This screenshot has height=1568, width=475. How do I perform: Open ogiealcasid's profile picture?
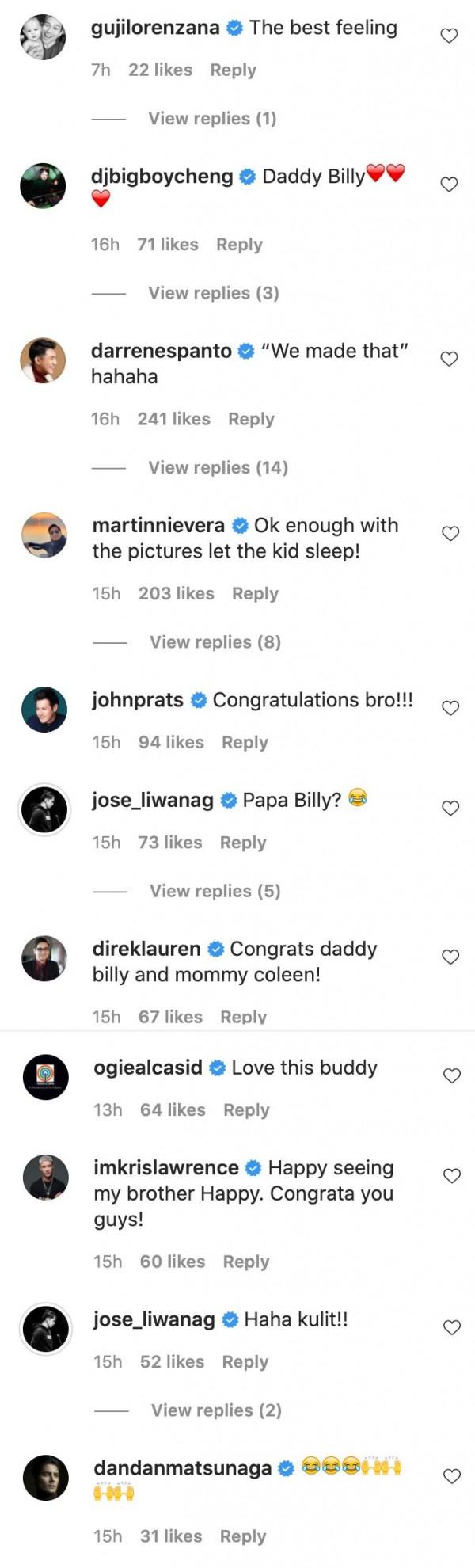pyautogui.click(x=46, y=1076)
